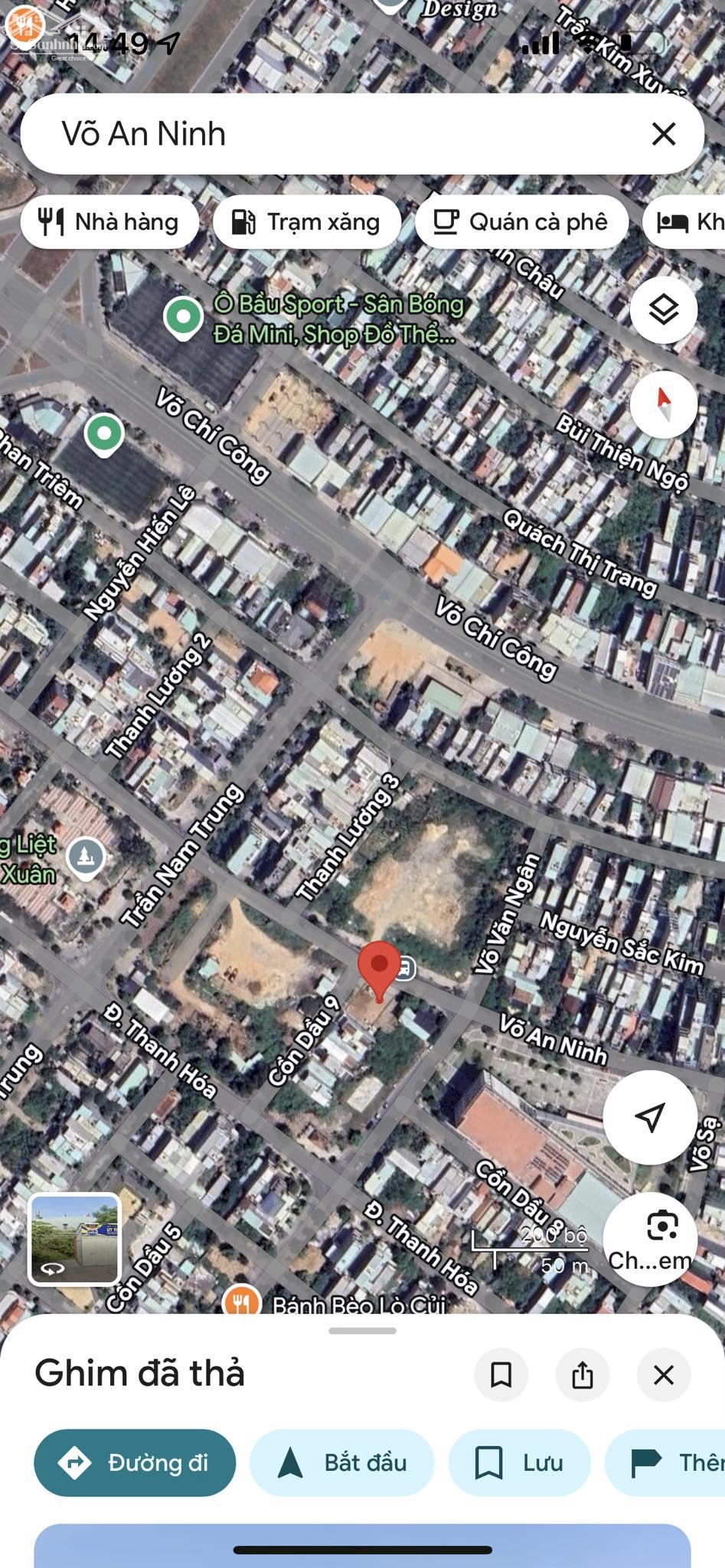Start navigation with Bắt đầu
Image resolution: width=725 pixels, height=1568 pixels.
pos(341,1462)
